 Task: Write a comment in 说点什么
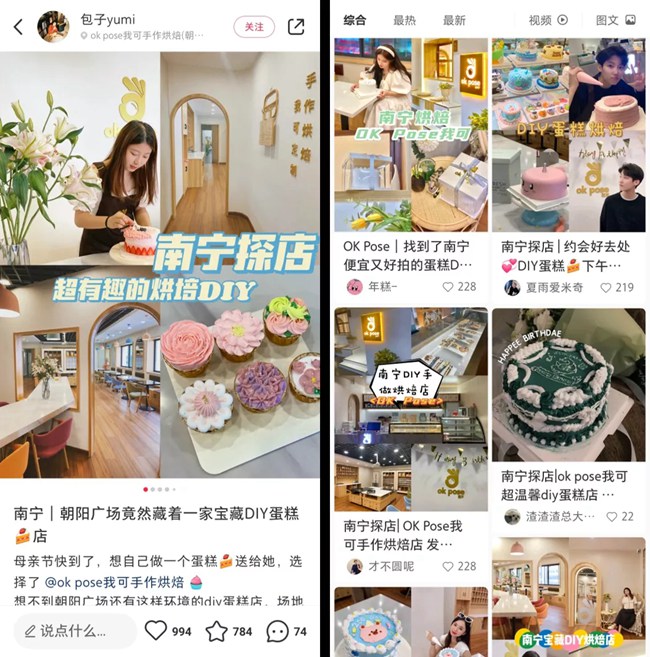click(75, 631)
